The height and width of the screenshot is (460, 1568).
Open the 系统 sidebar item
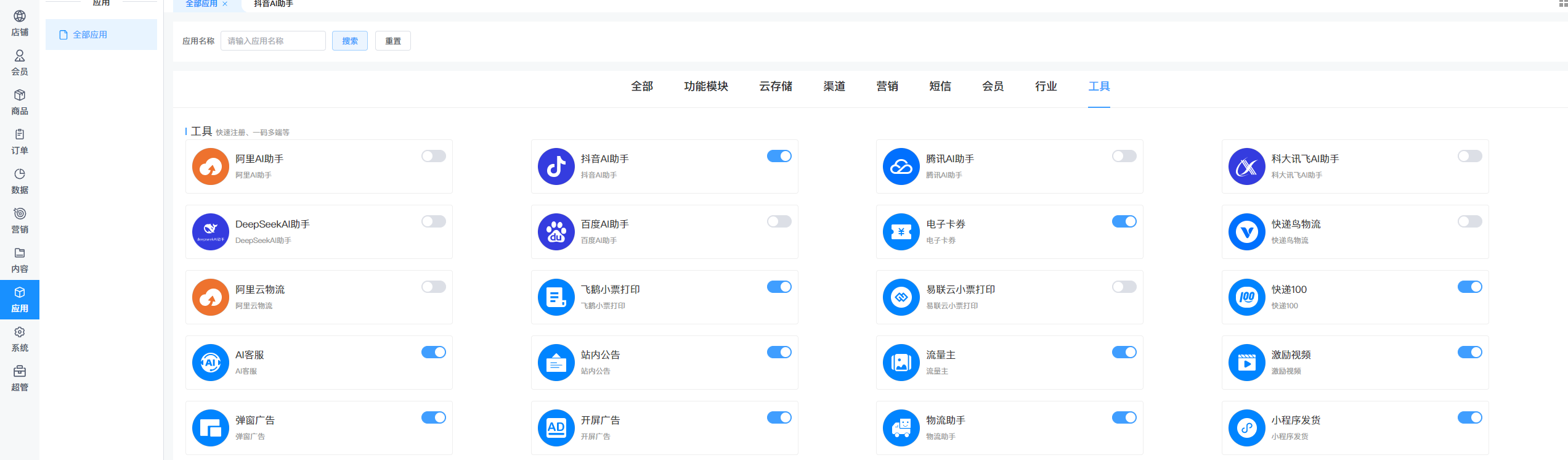click(x=20, y=339)
